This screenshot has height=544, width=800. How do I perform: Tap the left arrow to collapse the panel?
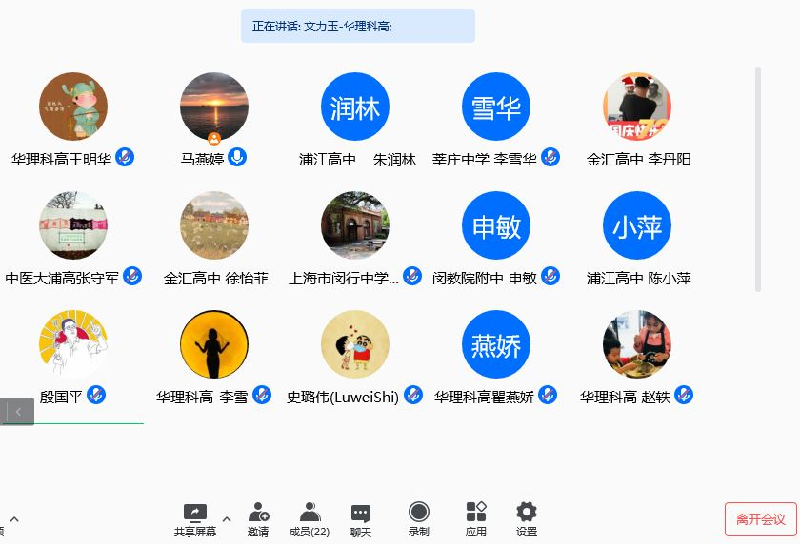(x=17, y=411)
